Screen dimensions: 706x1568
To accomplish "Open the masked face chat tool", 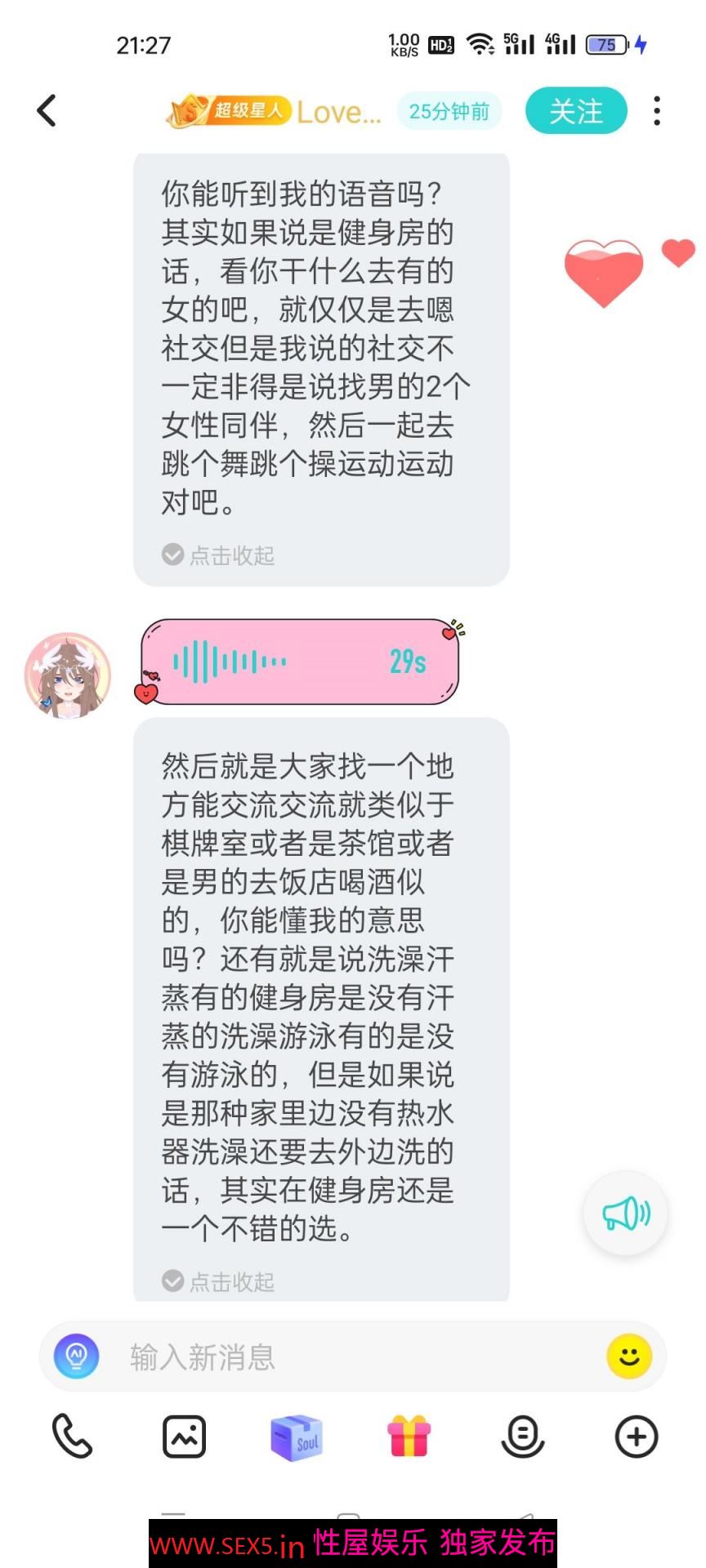I will pyautogui.click(x=522, y=1437).
